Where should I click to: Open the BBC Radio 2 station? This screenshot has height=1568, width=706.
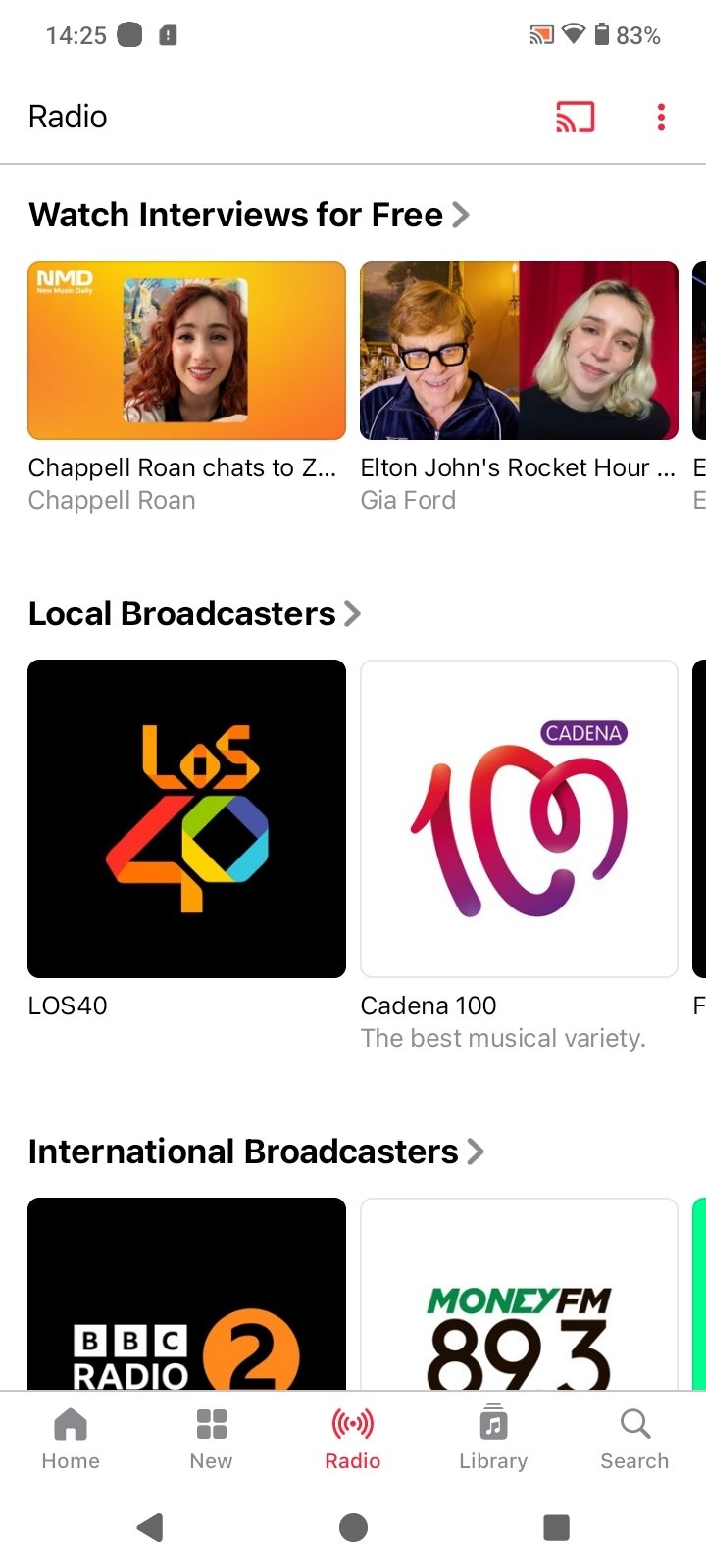coord(186,1294)
